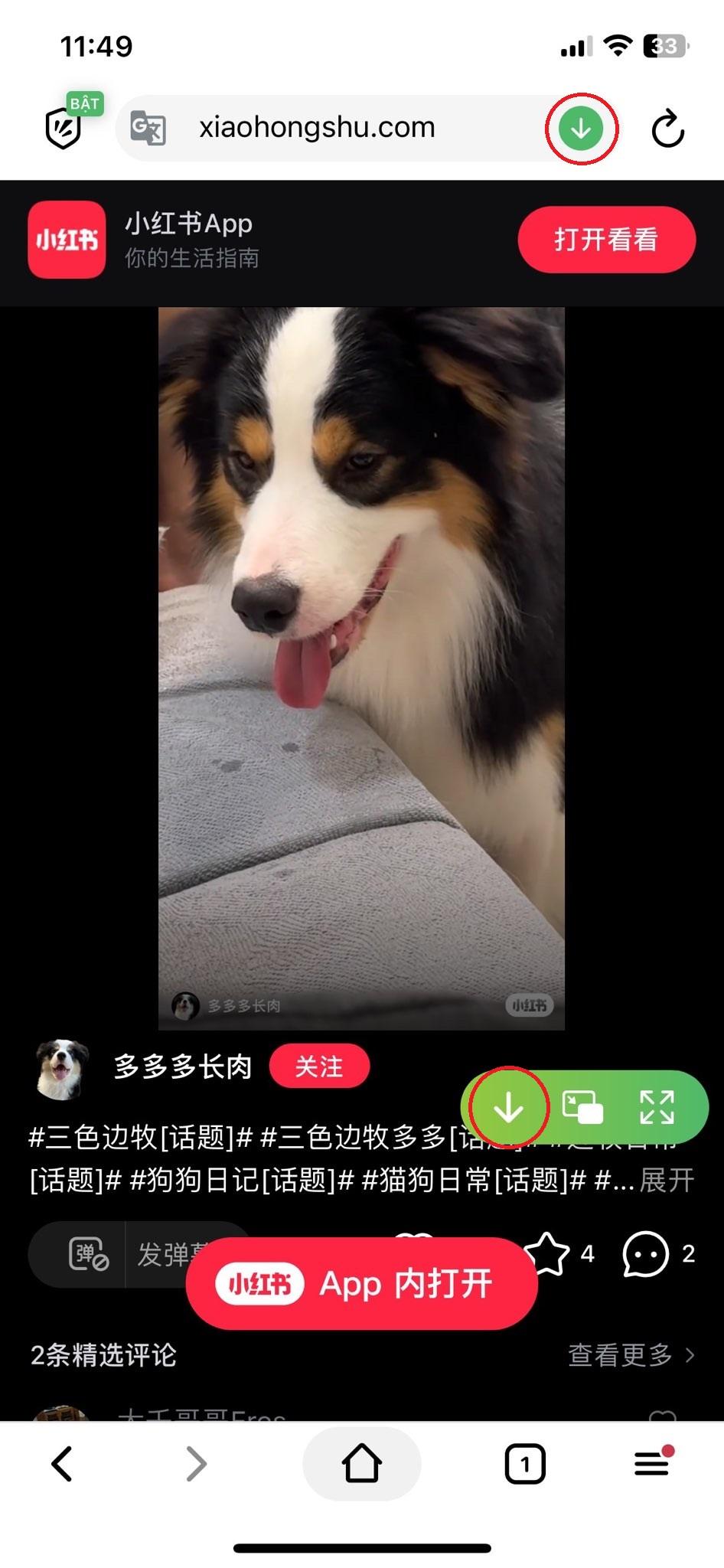Open comments via the speech bubble icon
Image resolution: width=724 pixels, height=1568 pixels.
[x=645, y=1254]
